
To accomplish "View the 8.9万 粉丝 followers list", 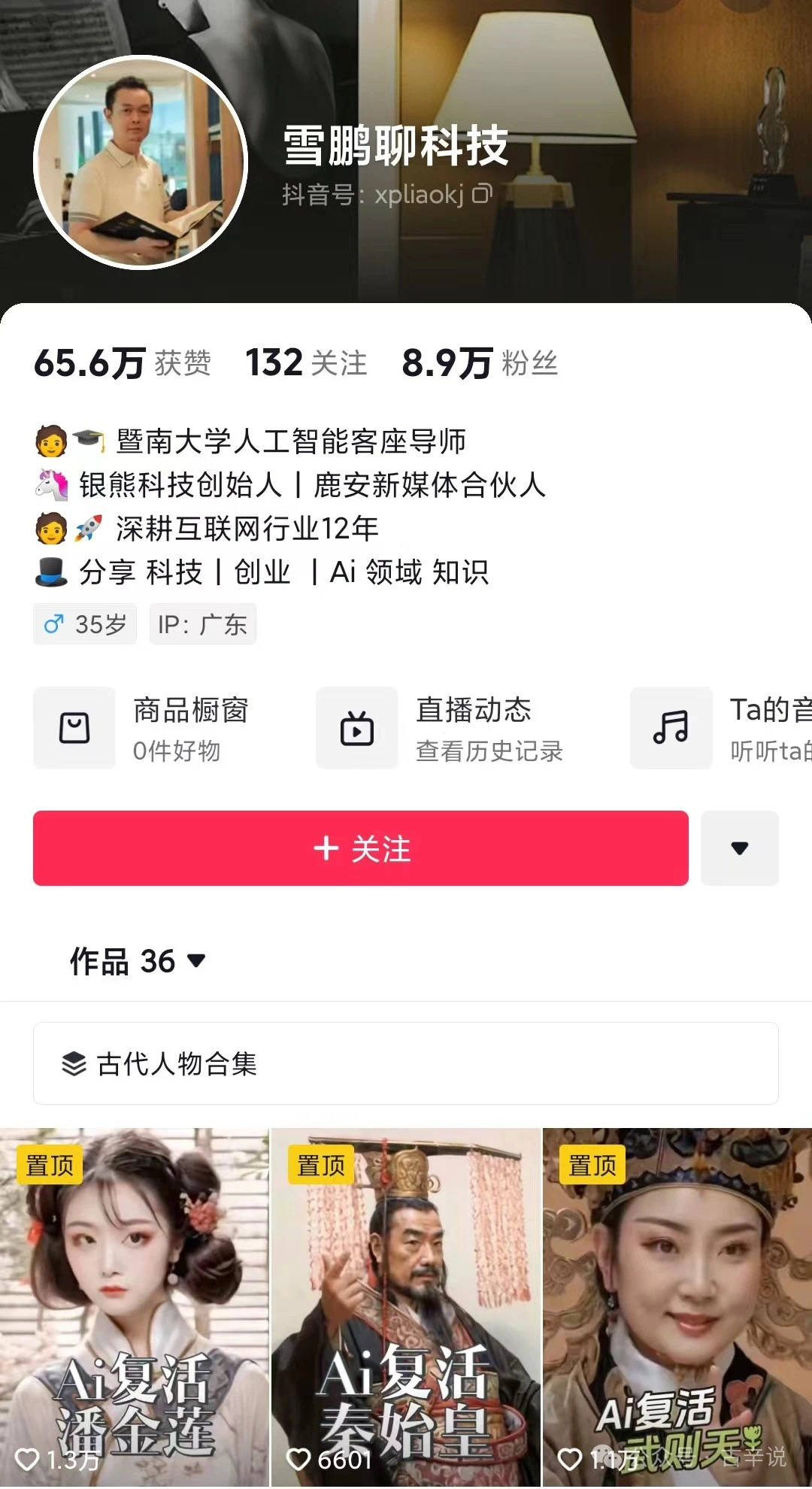I will 480,363.
